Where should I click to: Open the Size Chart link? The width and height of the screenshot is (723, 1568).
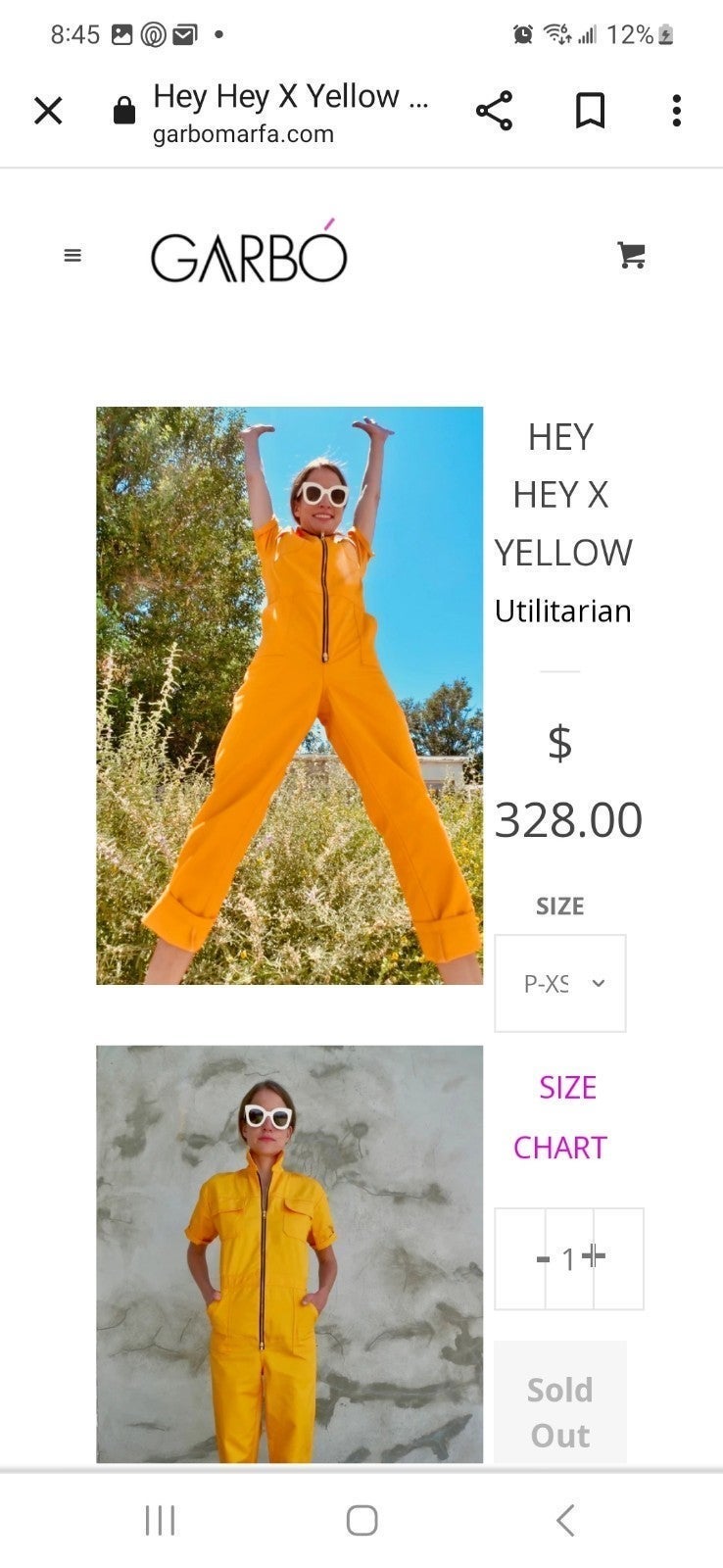click(560, 1117)
